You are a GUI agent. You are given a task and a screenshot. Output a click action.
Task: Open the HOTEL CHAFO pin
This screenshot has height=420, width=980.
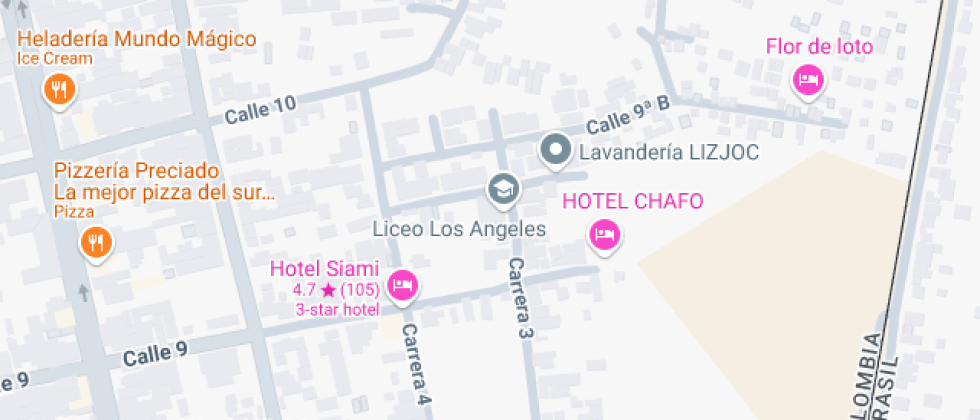point(605,236)
